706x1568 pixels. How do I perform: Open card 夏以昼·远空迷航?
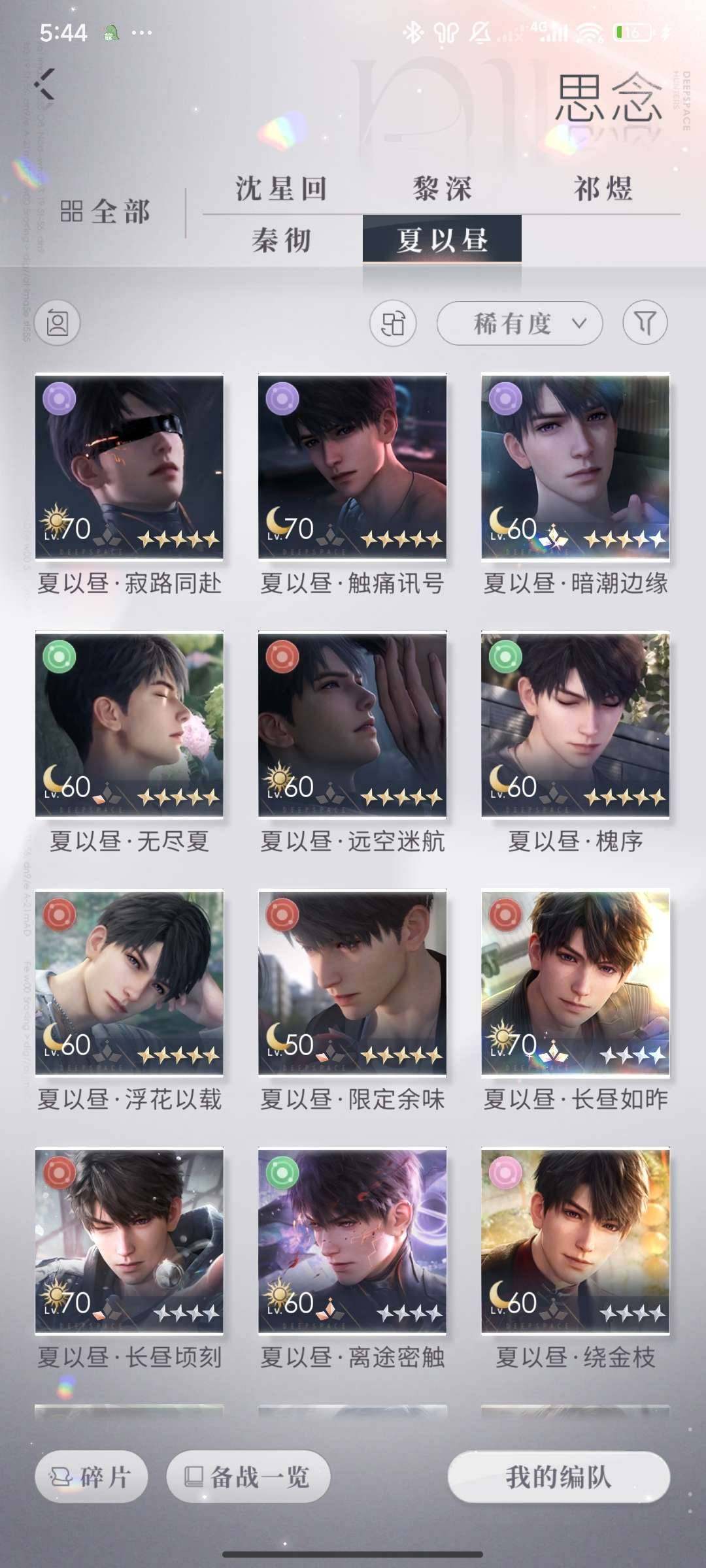[352, 724]
